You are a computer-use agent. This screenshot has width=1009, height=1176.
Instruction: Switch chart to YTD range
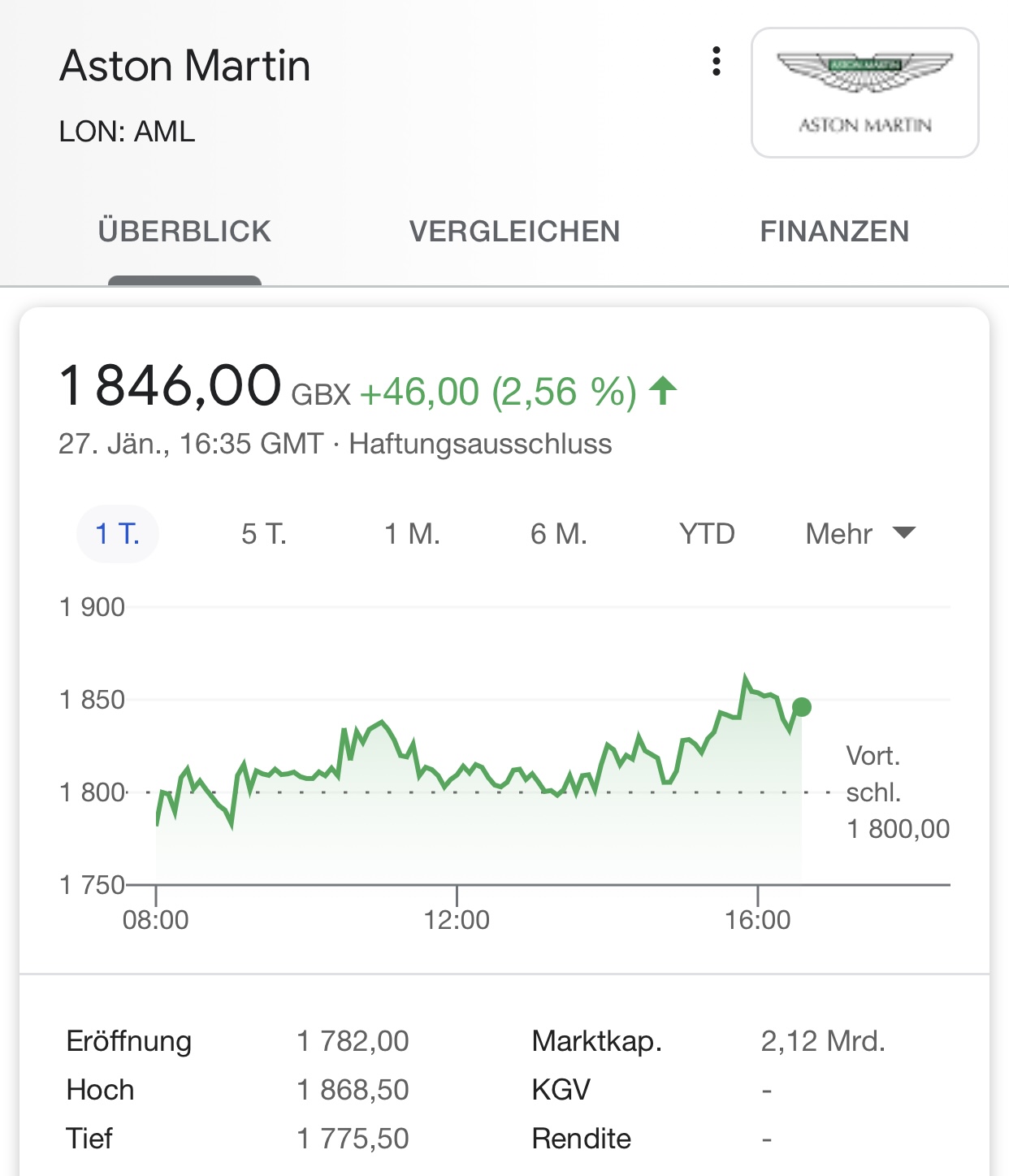coord(707,534)
